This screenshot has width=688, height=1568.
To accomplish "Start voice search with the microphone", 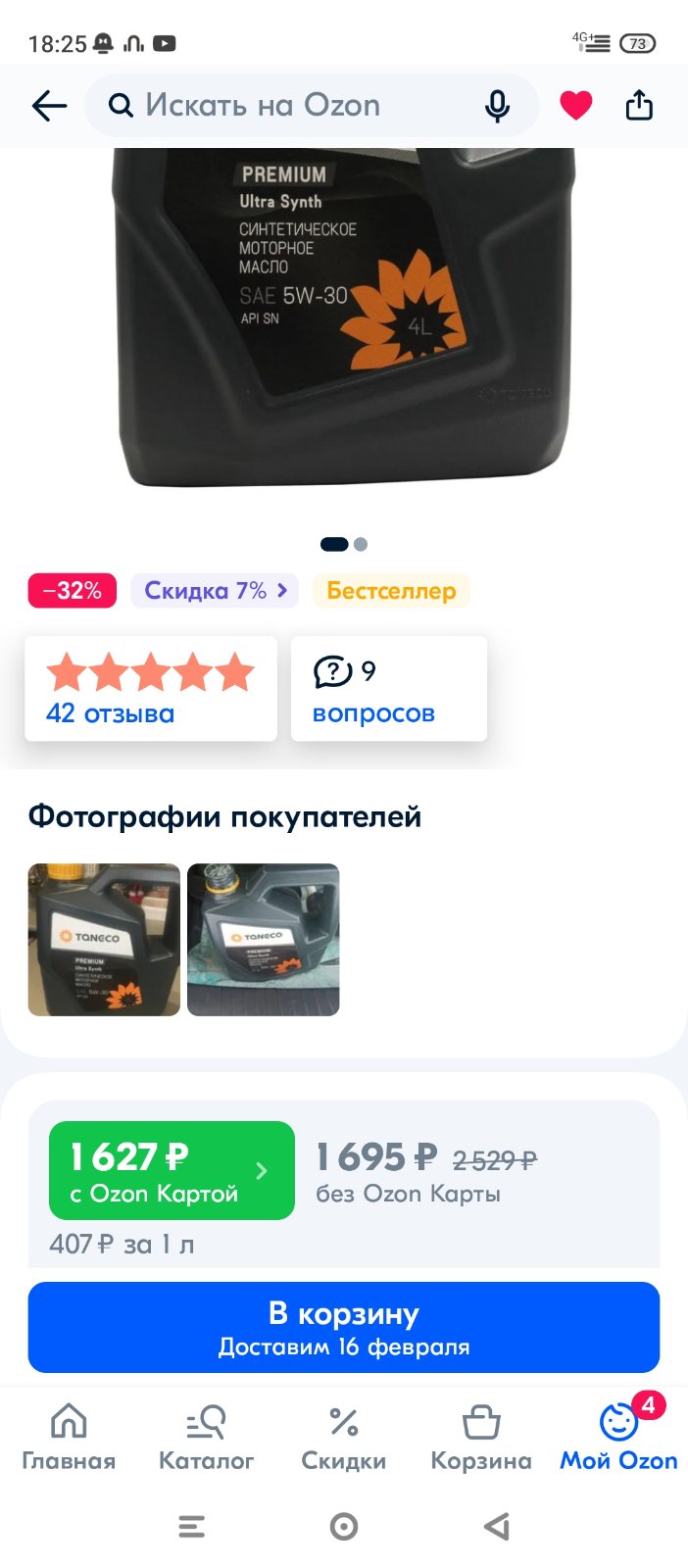I will (x=498, y=105).
